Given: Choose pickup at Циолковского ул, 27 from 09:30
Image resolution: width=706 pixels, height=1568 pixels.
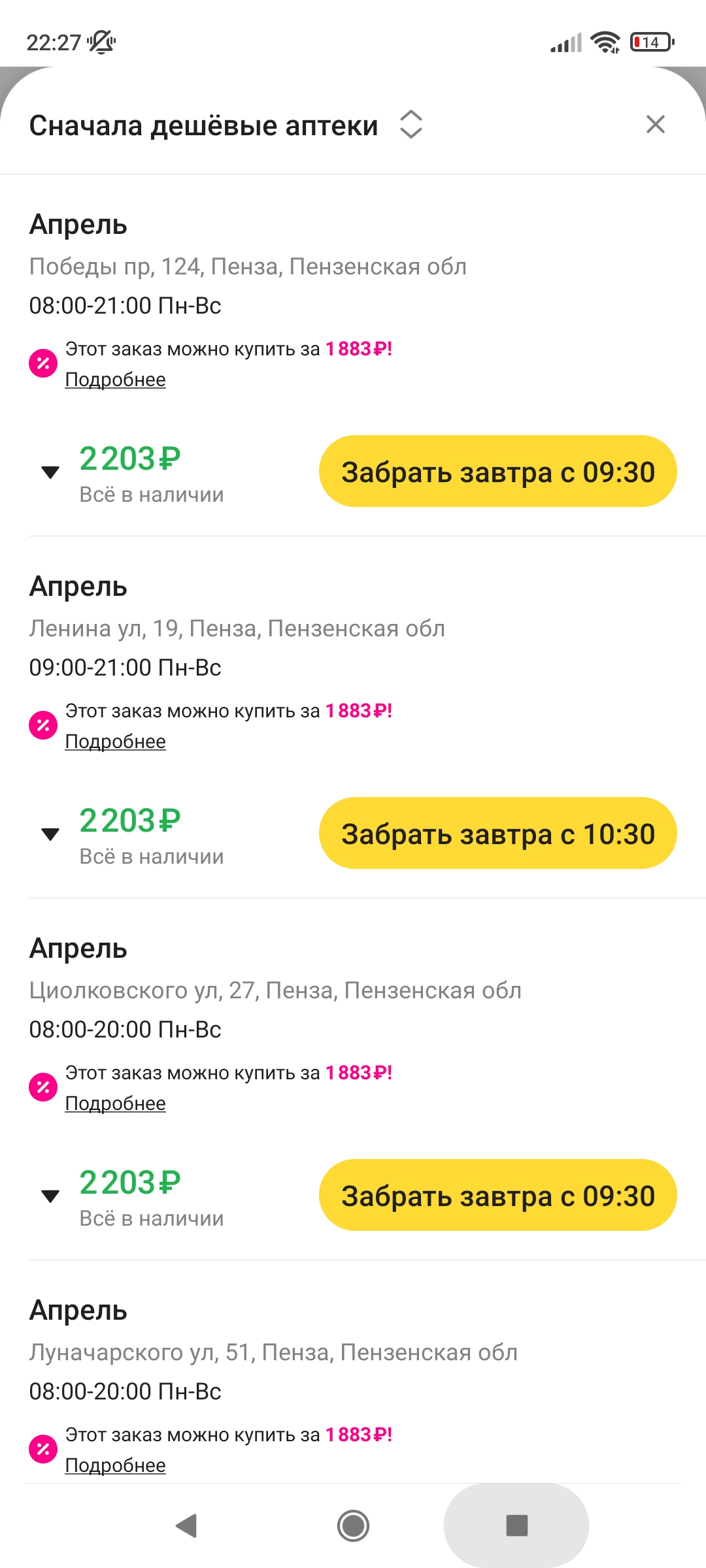Looking at the screenshot, I should pos(497,1195).
